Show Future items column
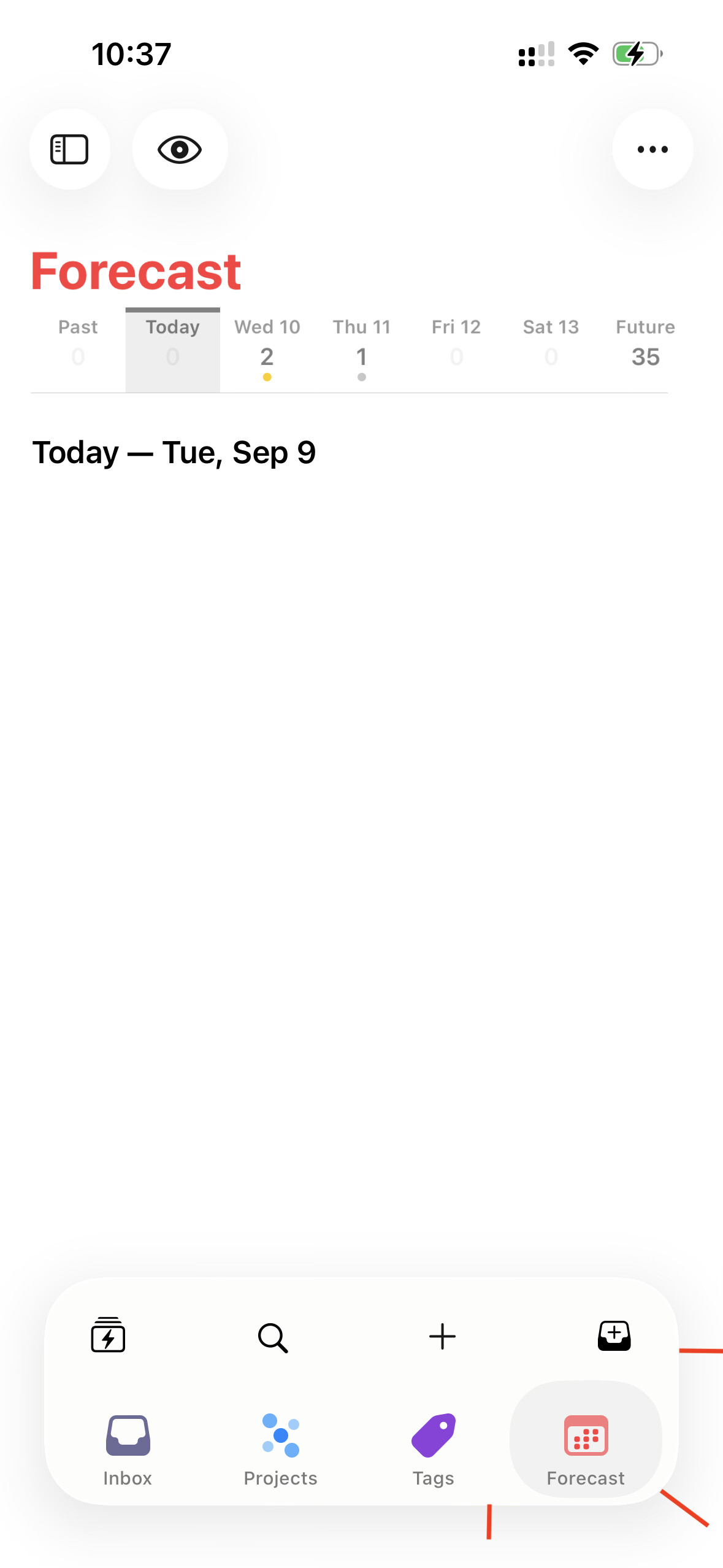 click(x=645, y=342)
